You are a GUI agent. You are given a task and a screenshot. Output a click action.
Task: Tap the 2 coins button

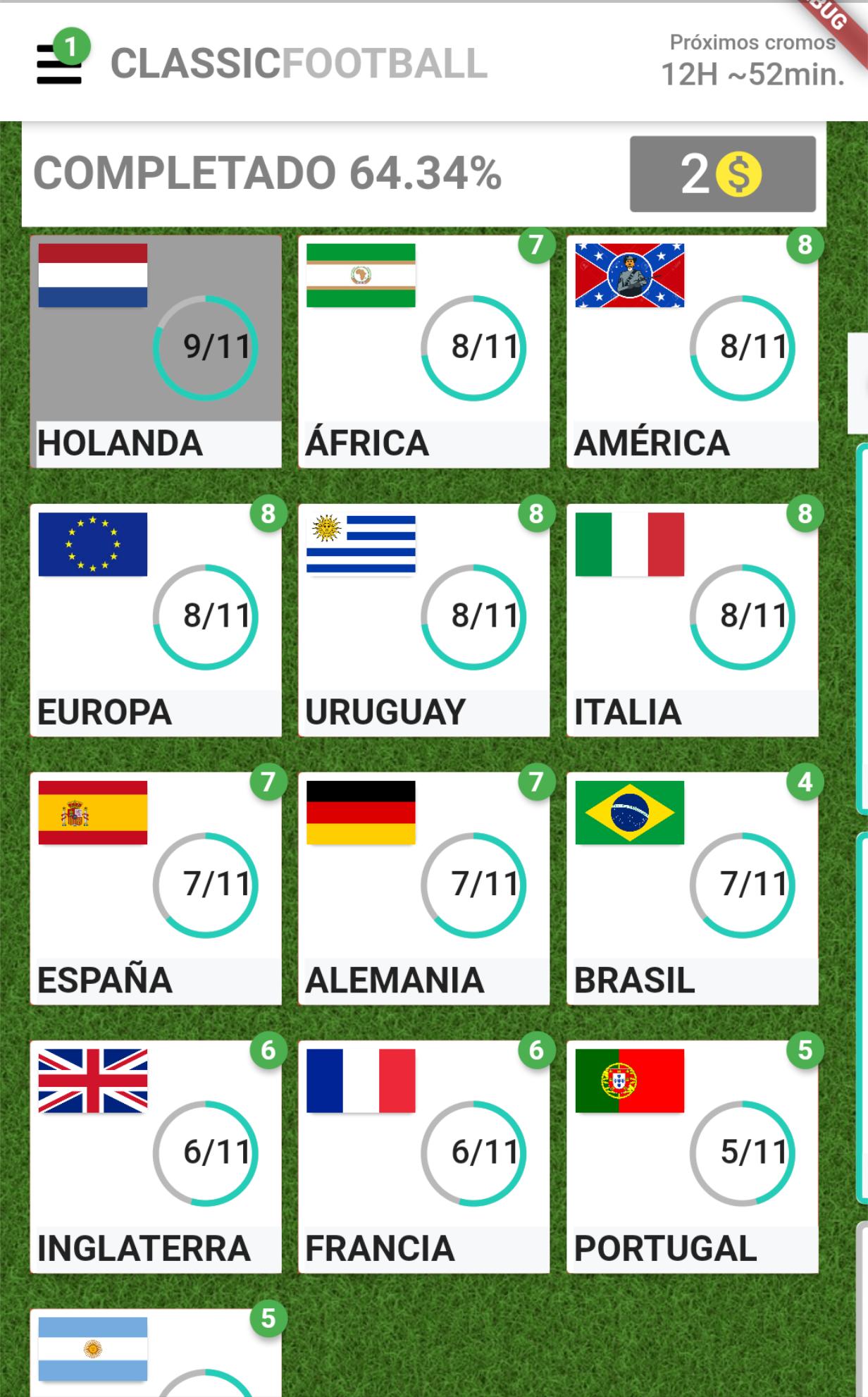point(722,174)
